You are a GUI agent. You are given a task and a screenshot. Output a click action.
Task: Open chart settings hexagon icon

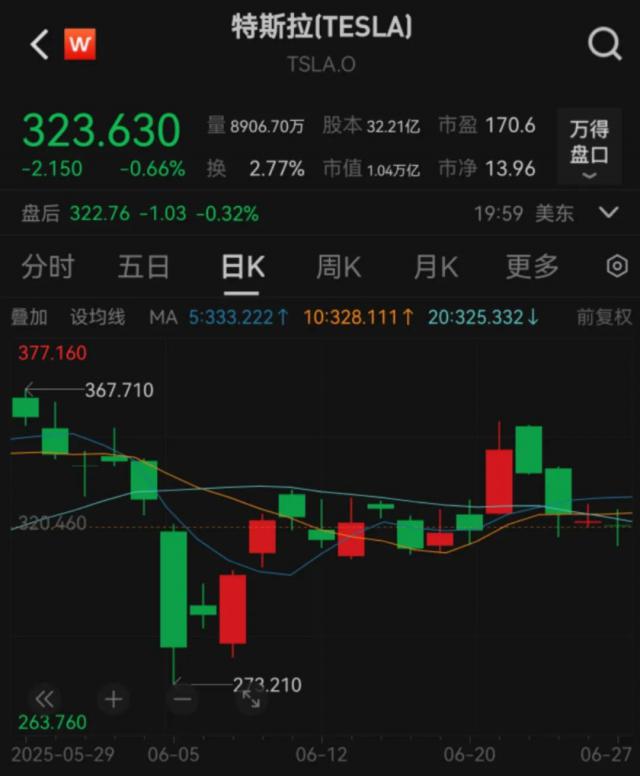click(617, 267)
